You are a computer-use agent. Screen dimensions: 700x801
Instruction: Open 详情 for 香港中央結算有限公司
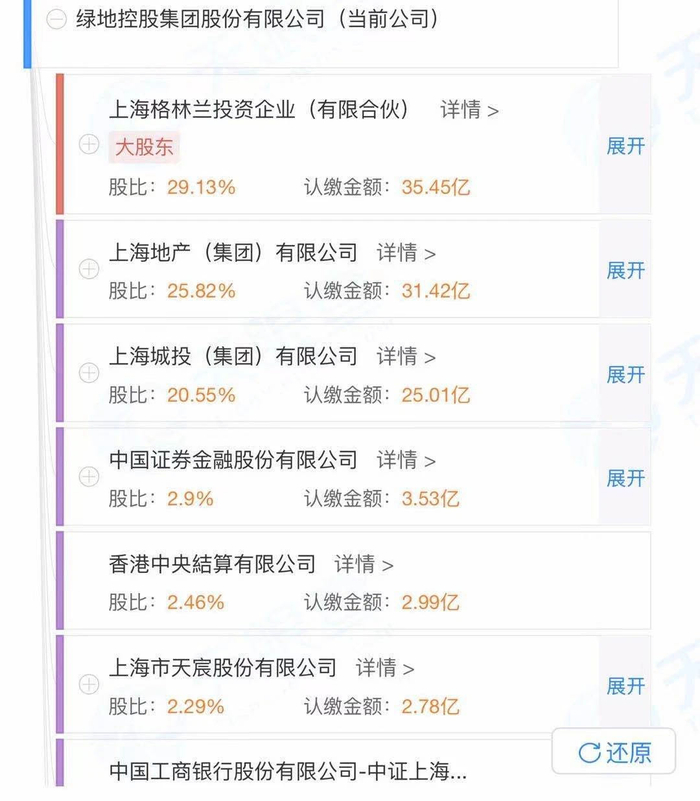tap(364, 565)
